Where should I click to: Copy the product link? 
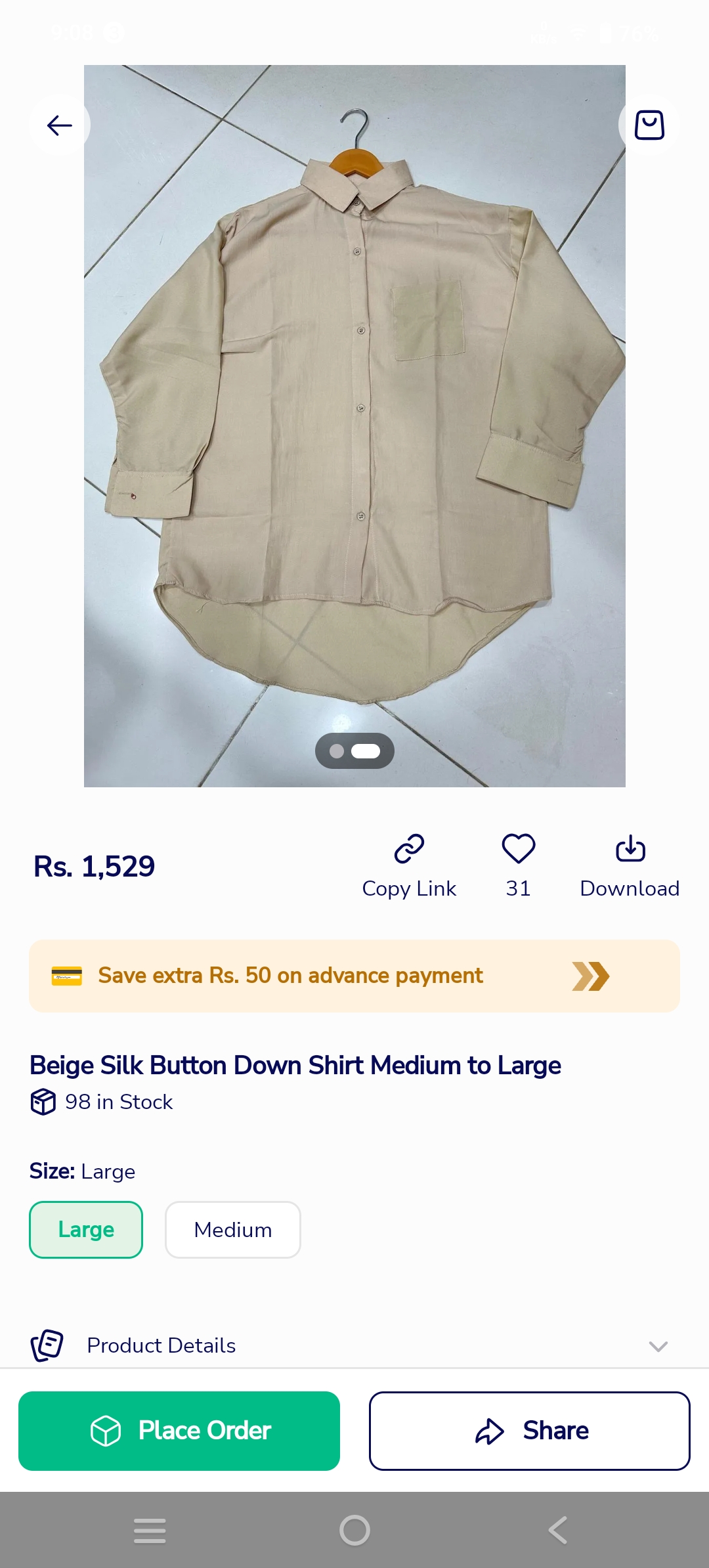[409, 866]
